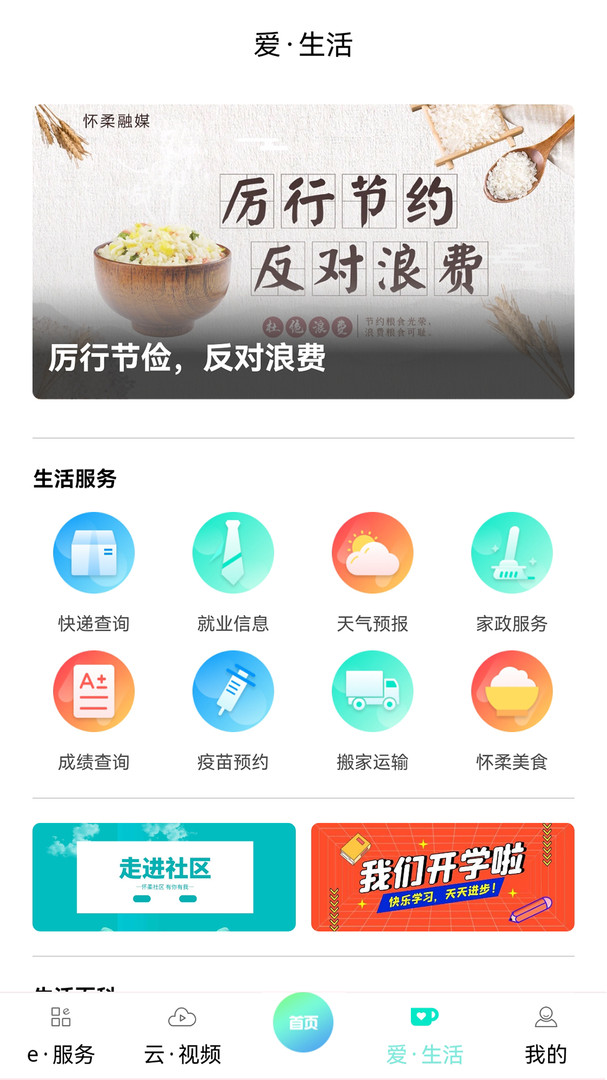Open the 我的 profile tab
The width and height of the screenshot is (607, 1080).
coord(546,1035)
